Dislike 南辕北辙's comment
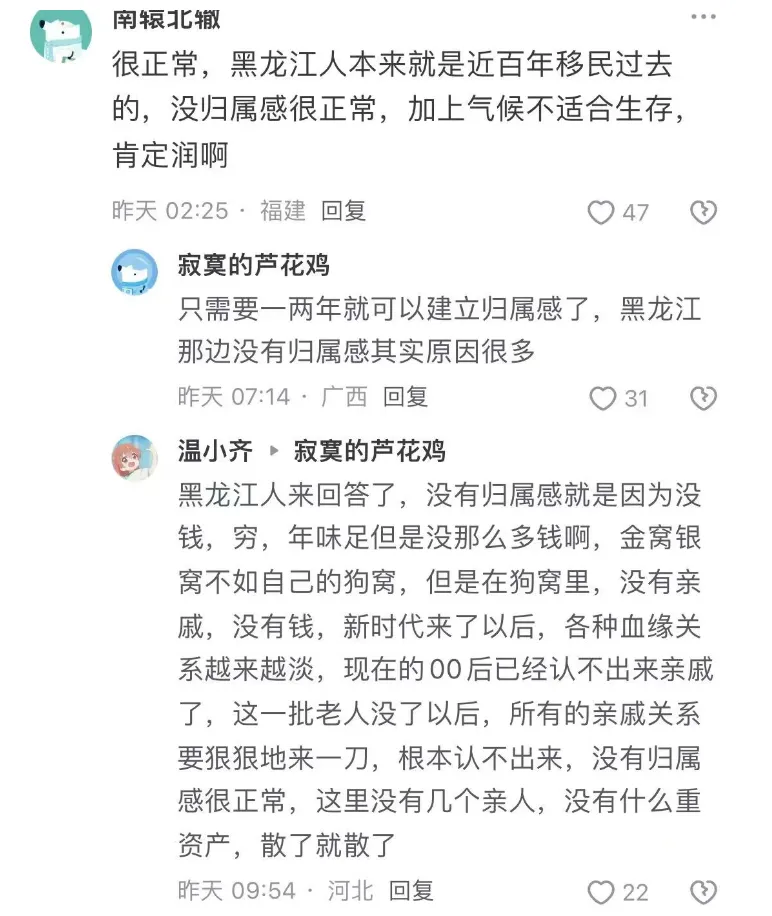 (x=704, y=212)
